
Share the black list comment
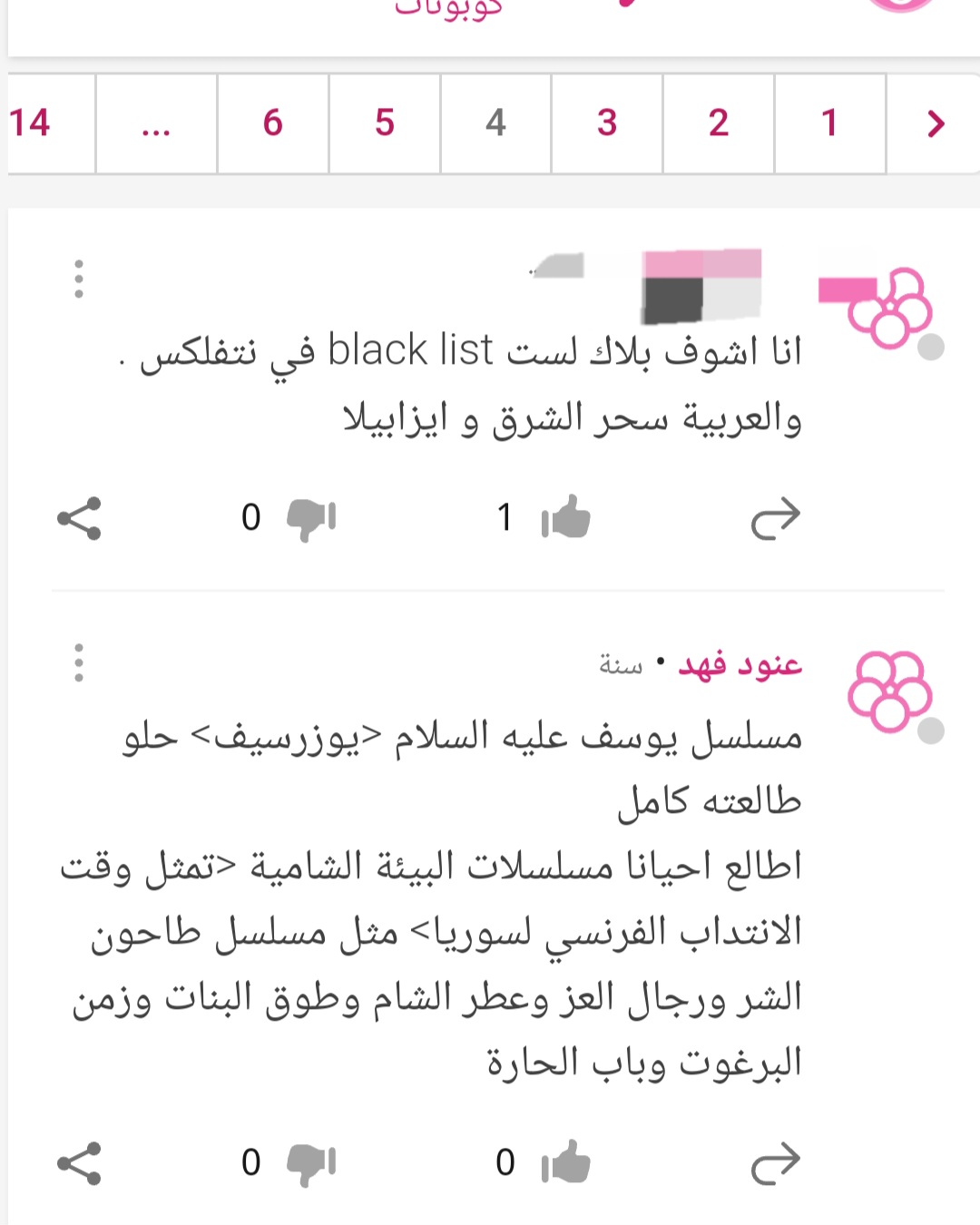pos(79,518)
